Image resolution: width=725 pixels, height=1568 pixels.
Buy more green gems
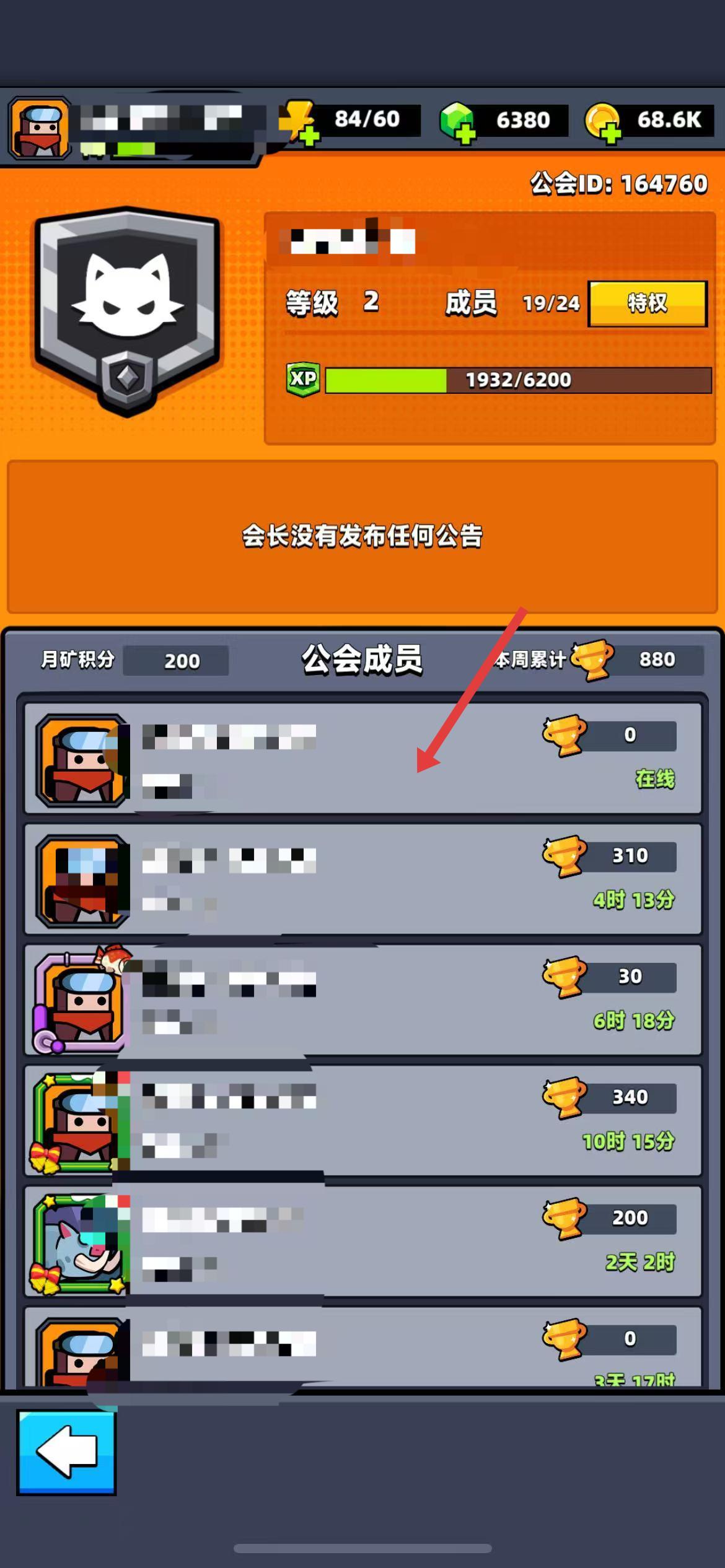[x=458, y=122]
